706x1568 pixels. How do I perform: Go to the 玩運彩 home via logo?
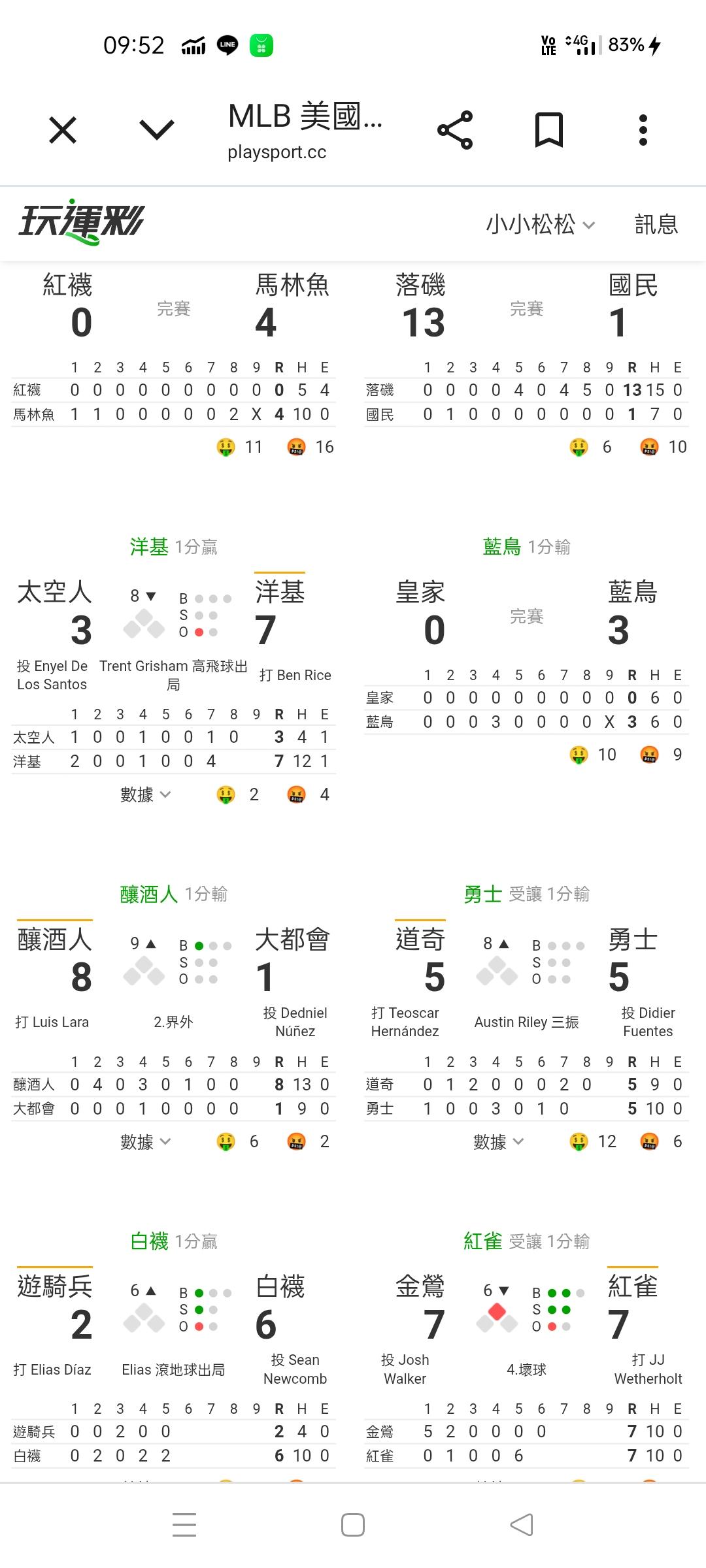coord(81,222)
